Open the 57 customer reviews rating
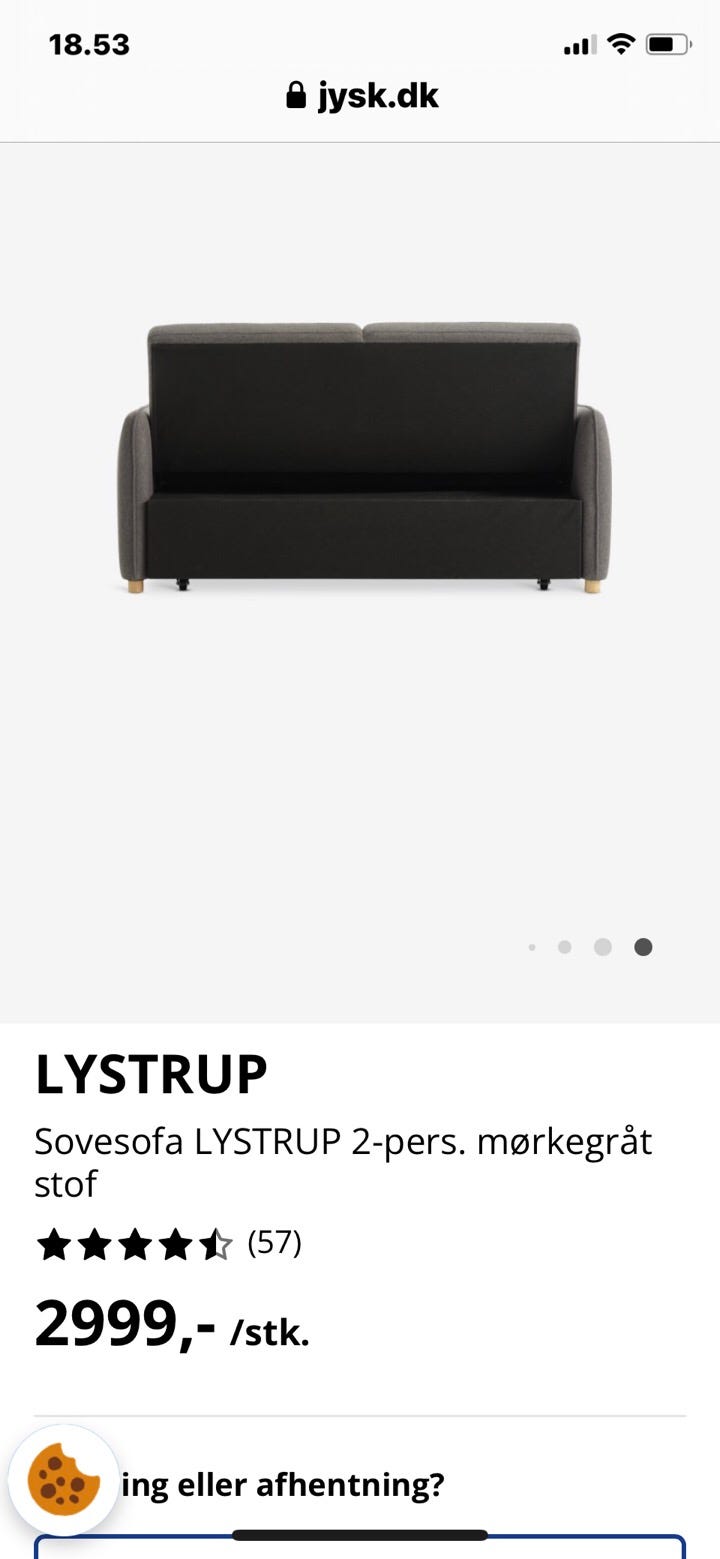Viewport: 720px width, 1559px height. tap(168, 1244)
